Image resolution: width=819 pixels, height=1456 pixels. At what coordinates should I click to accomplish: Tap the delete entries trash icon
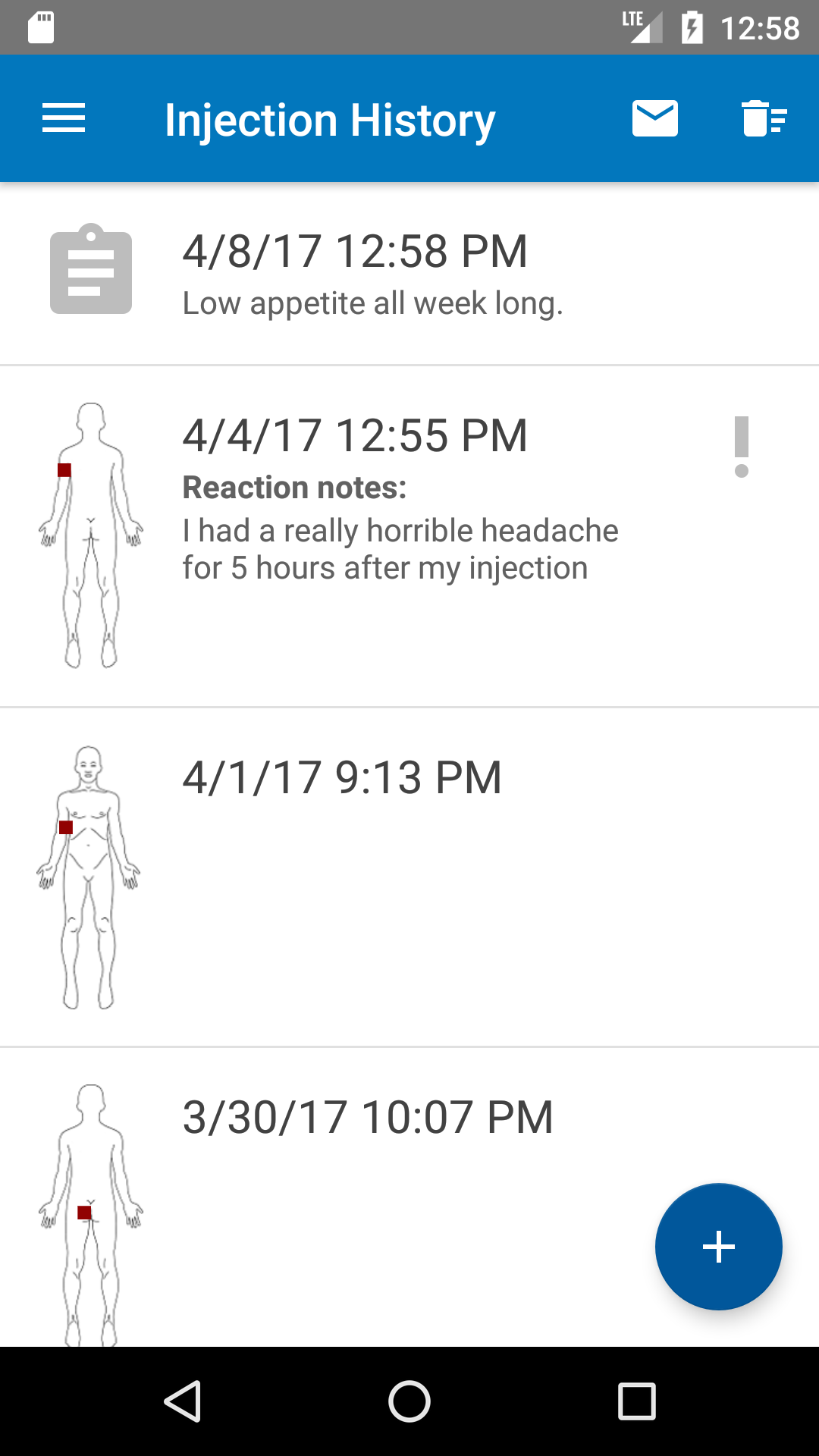click(x=764, y=119)
